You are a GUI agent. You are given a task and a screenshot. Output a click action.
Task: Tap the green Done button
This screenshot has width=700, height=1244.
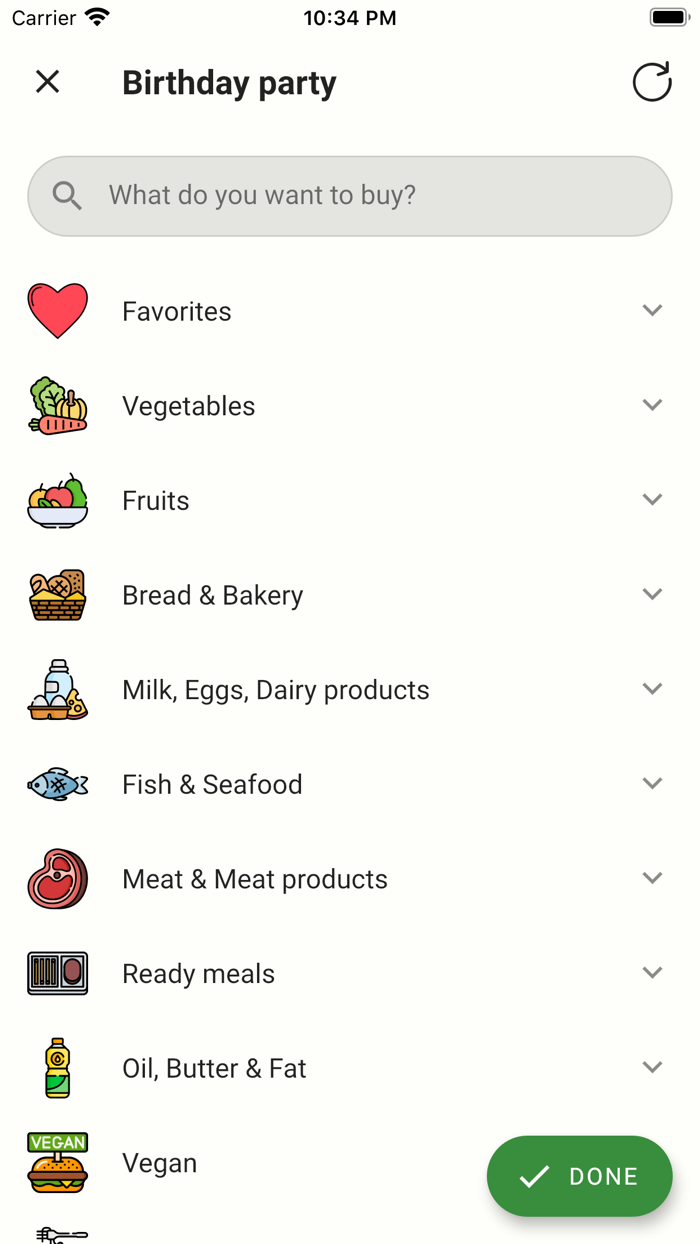point(580,1176)
